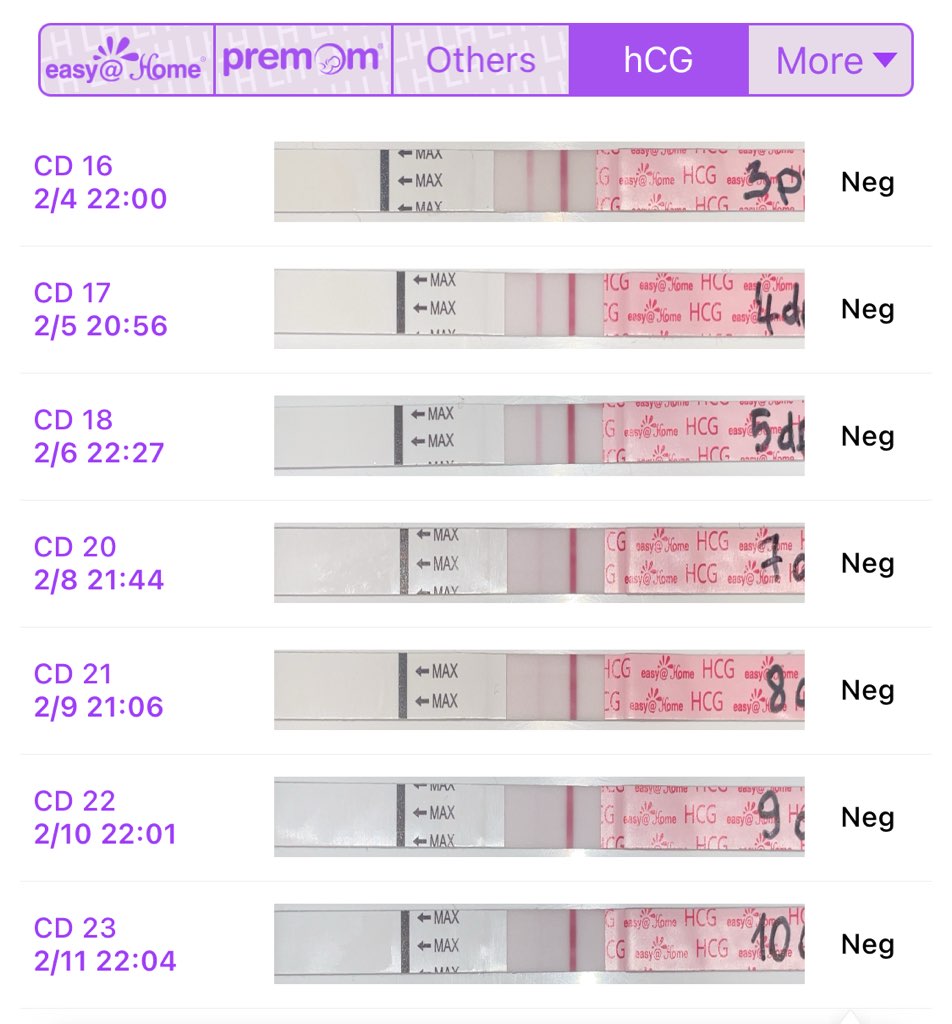View the CD 23 test from 2/11 22:04
952x1024 pixels.
click(538, 944)
